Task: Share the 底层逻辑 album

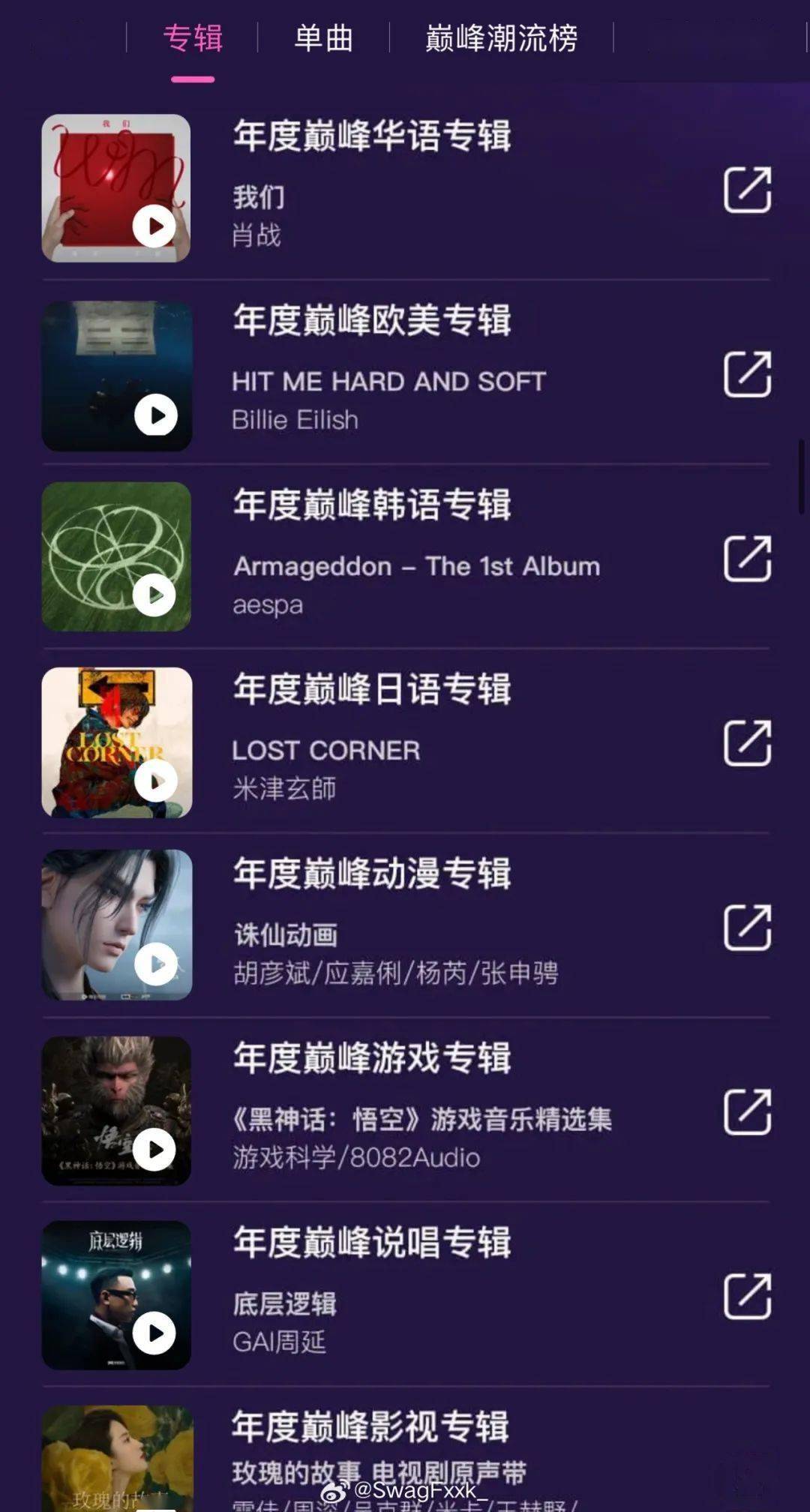Action: (747, 1296)
